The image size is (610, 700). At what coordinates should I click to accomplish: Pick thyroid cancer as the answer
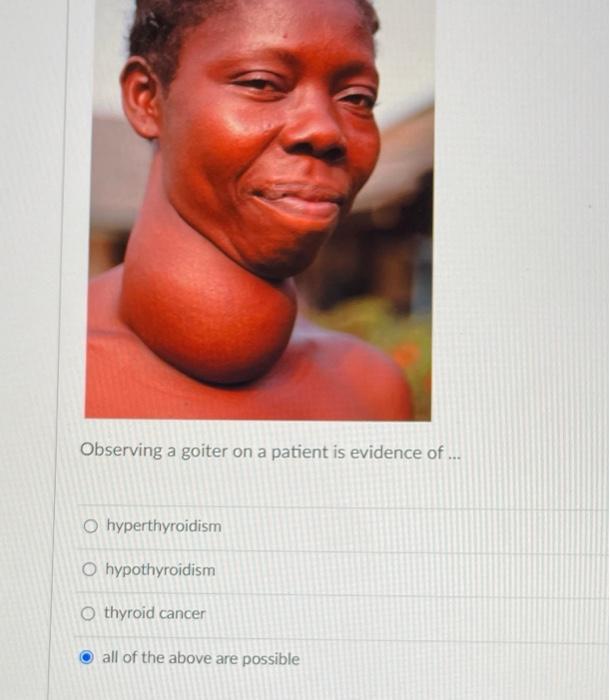[90, 614]
